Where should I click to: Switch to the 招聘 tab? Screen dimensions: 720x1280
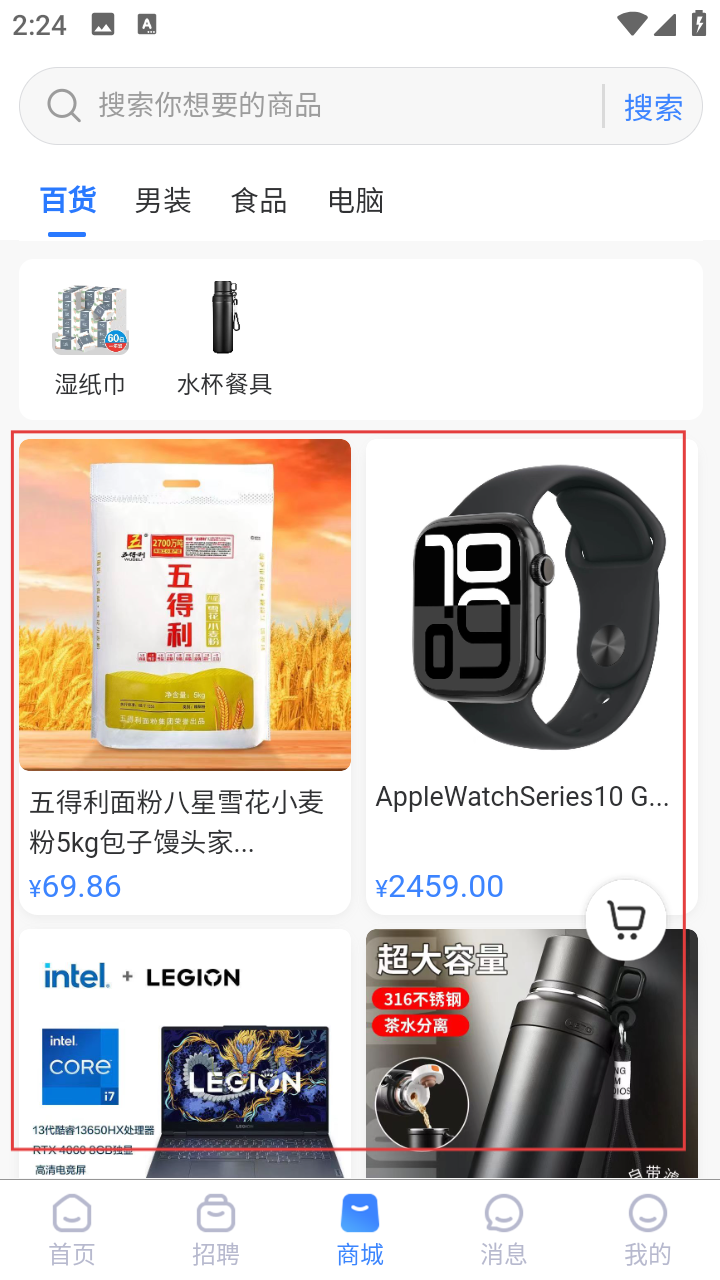[x=216, y=1230]
